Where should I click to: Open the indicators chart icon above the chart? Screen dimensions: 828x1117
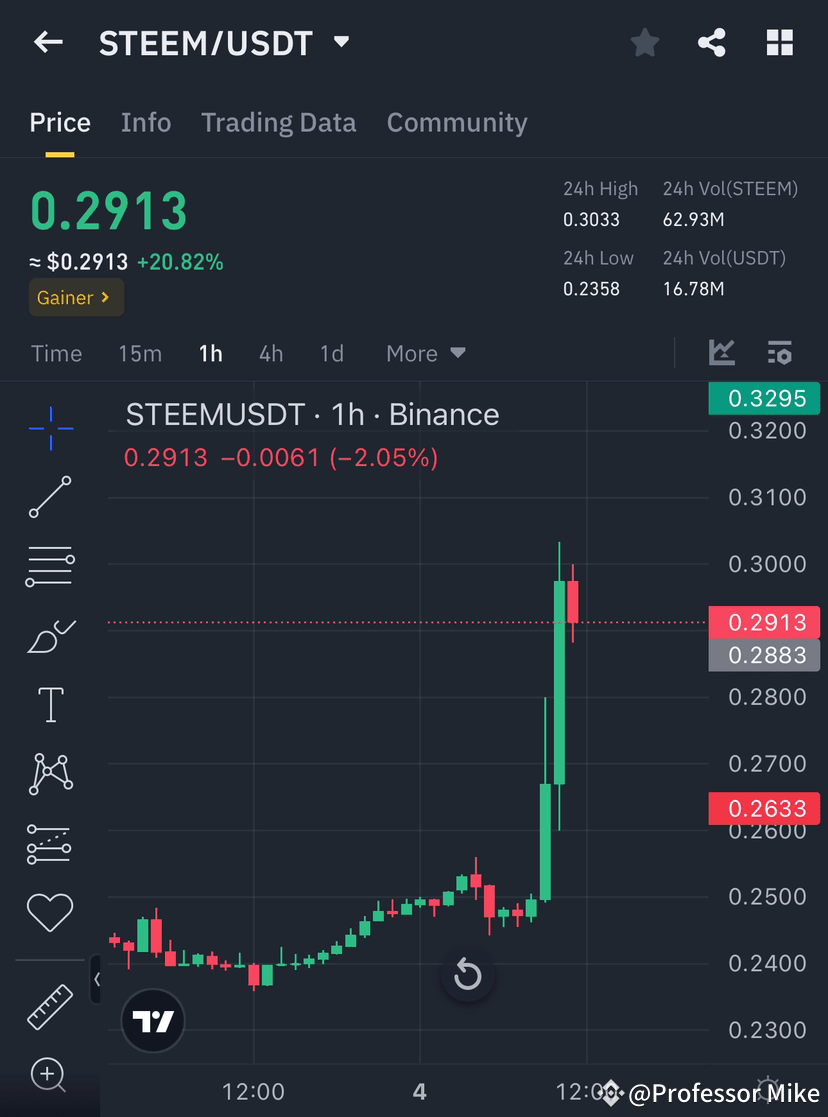[x=722, y=353]
